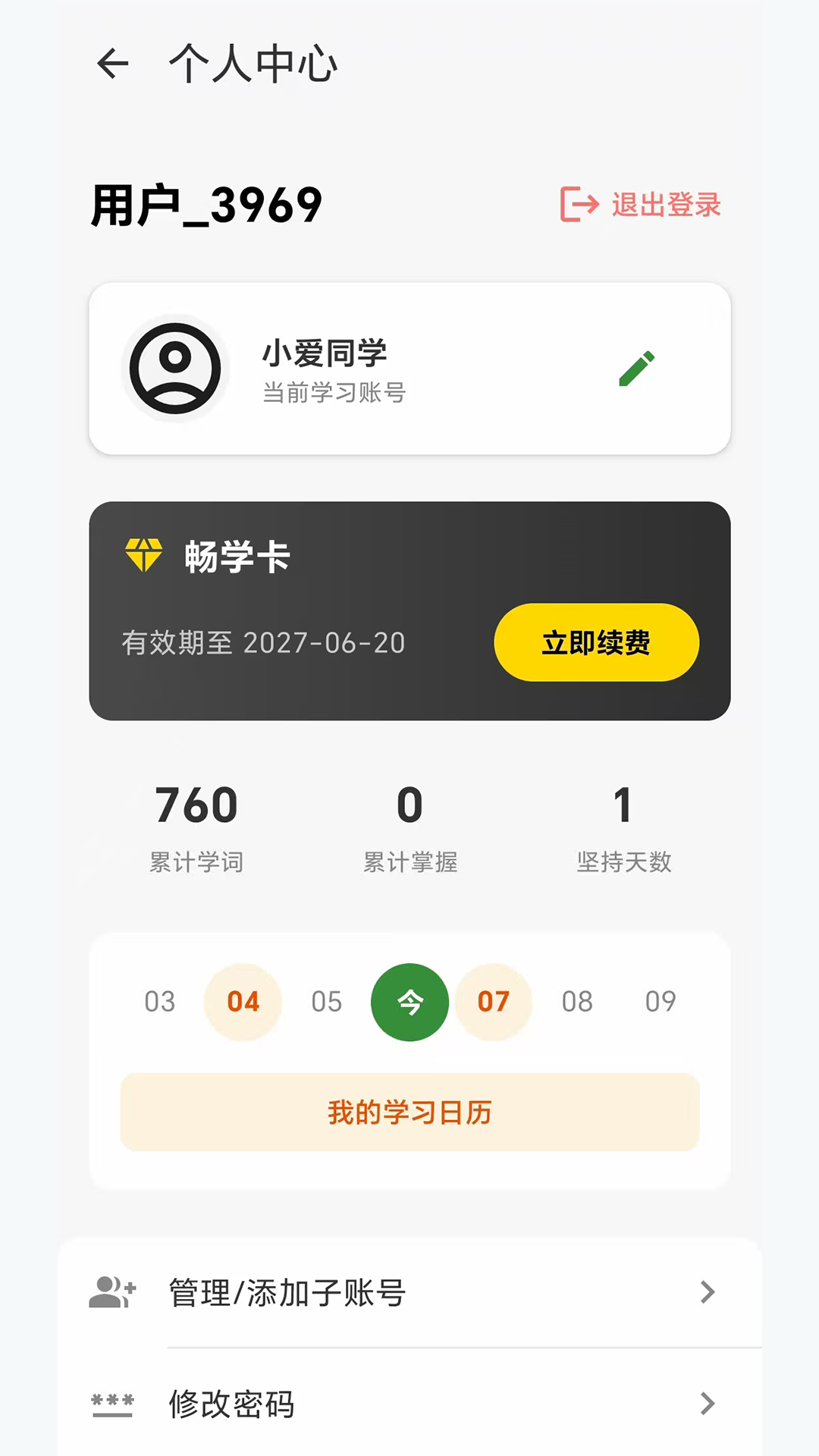Tap the add sub-account person icon
Image resolution: width=819 pixels, height=1456 pixels.
click(x=111, y=1293)
